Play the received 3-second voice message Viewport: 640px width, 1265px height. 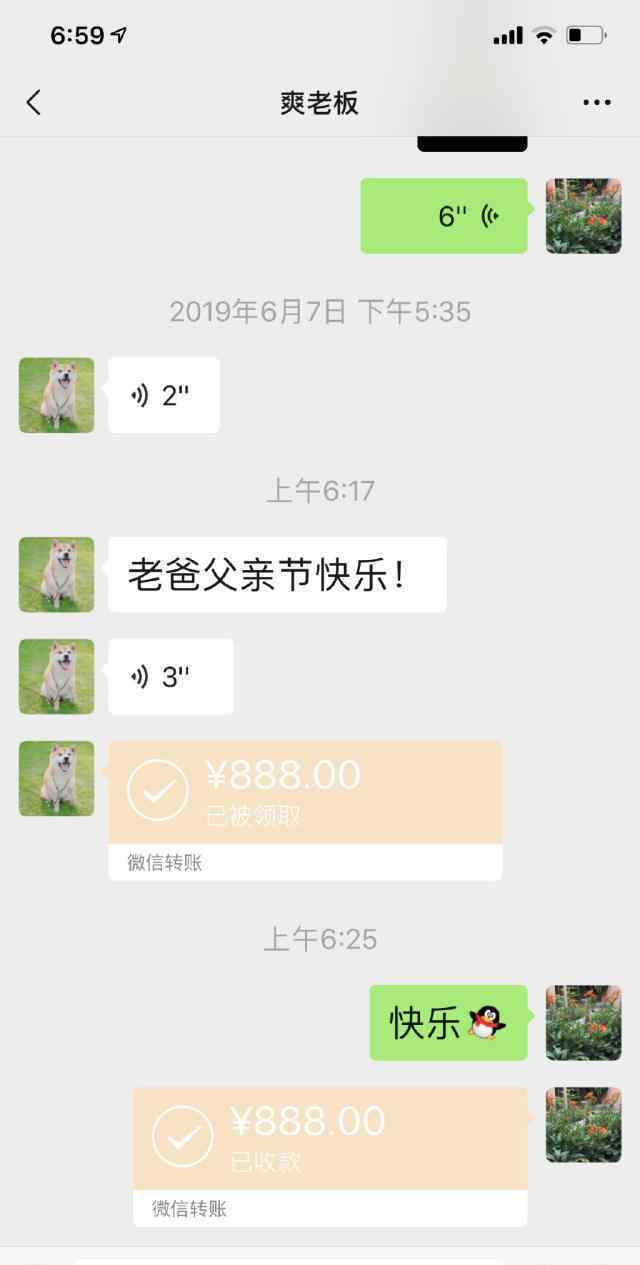171,677
